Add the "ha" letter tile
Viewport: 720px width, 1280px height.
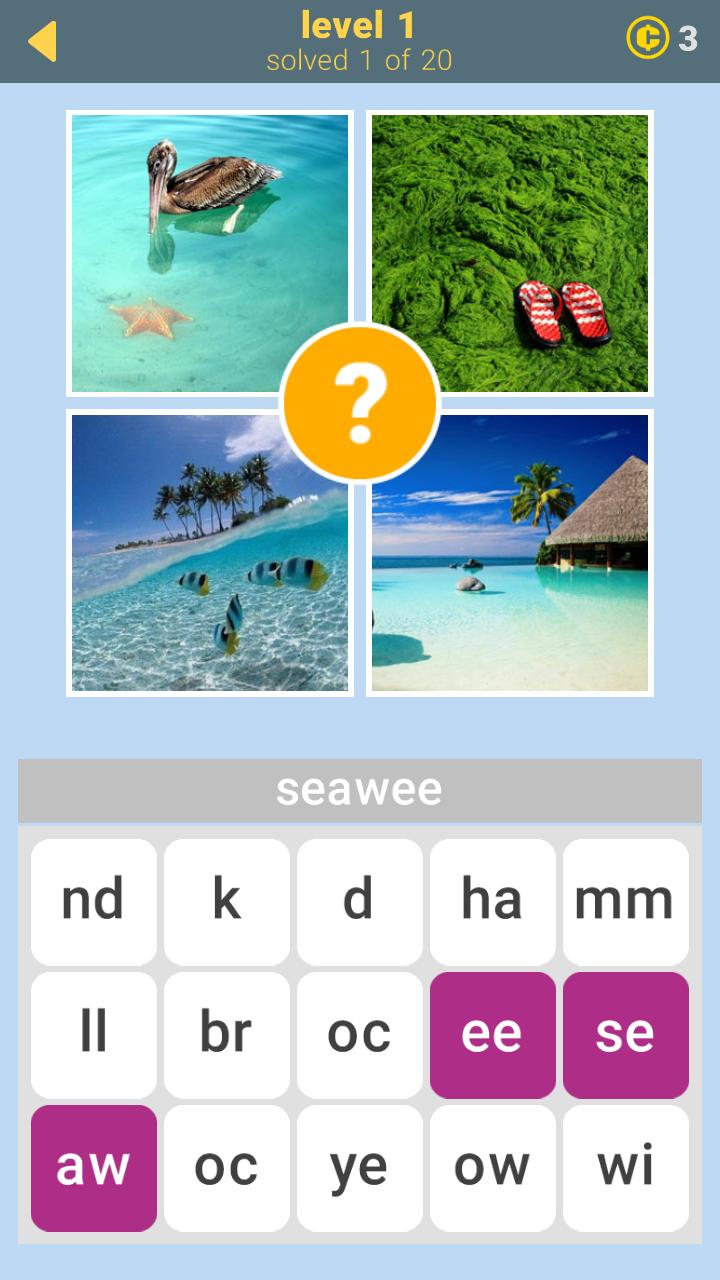tap(493, 901)
